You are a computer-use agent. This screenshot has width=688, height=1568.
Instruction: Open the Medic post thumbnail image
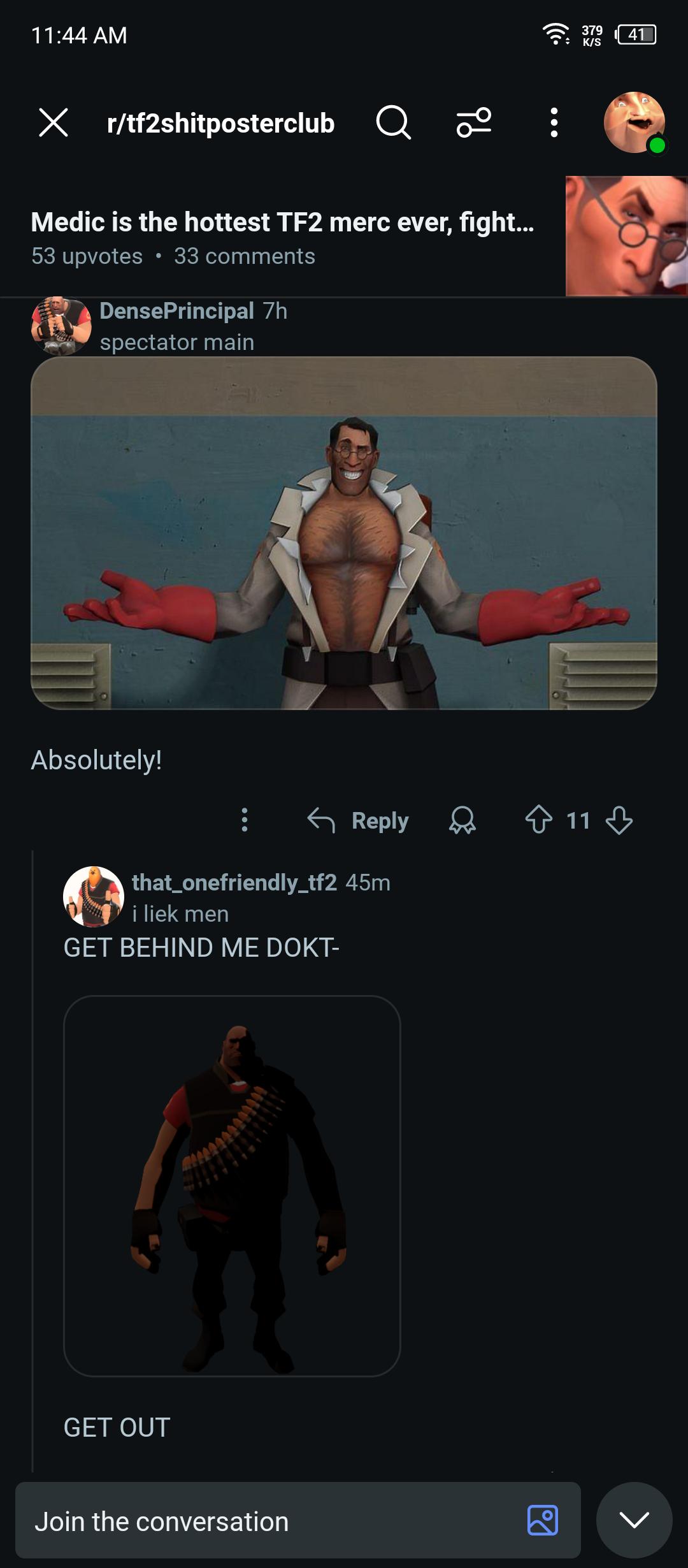coord(627,236)
